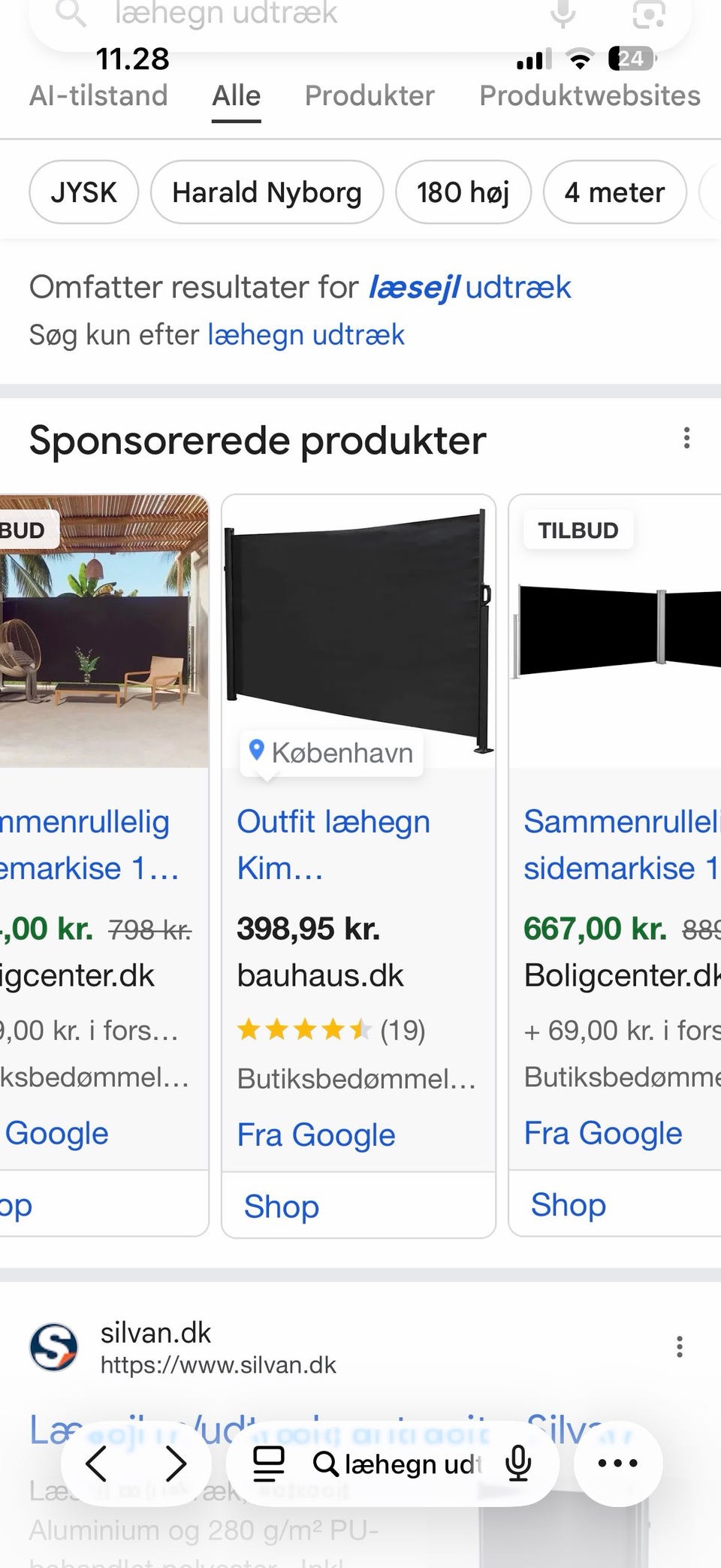
Task: Select the JYSK filter chip
Action: (x=83, y=192)
